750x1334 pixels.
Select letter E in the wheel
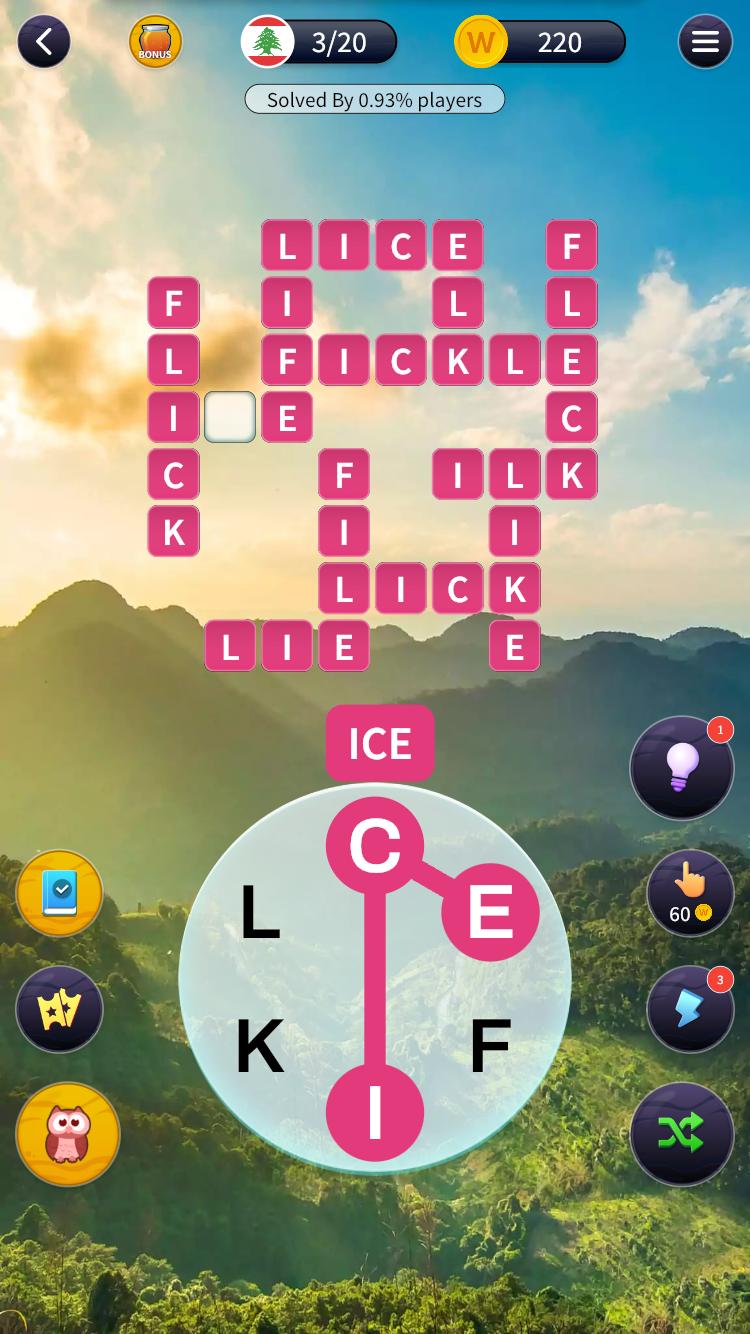[x=490, y=912]
